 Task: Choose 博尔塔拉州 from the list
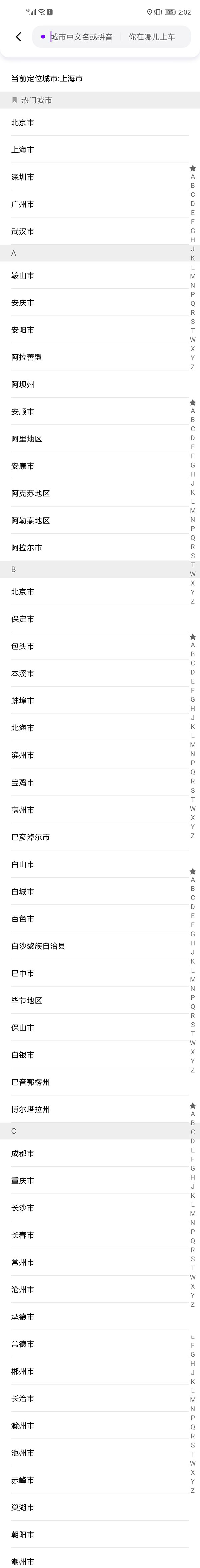click(30, 1109)
